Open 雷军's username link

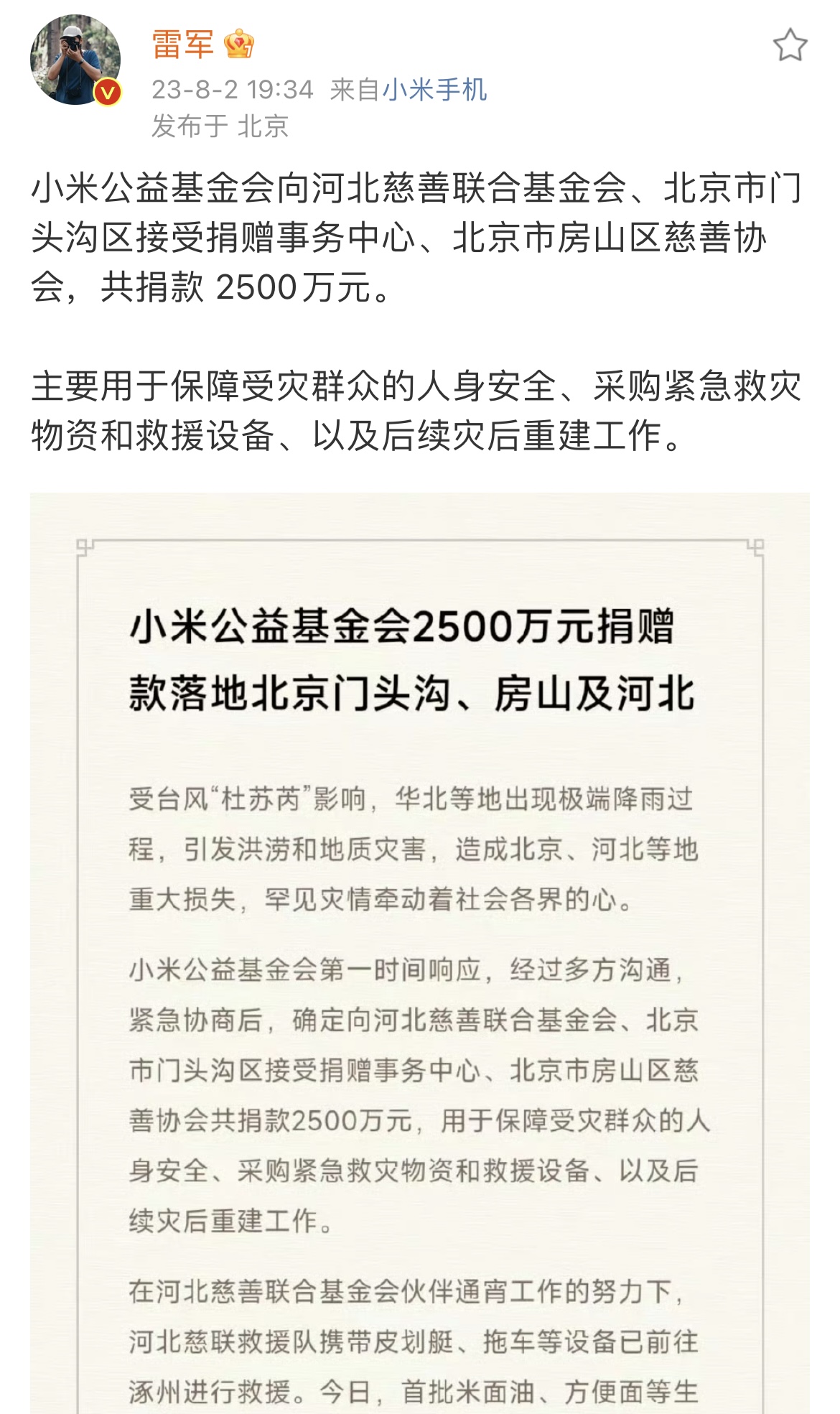point(183,45)
